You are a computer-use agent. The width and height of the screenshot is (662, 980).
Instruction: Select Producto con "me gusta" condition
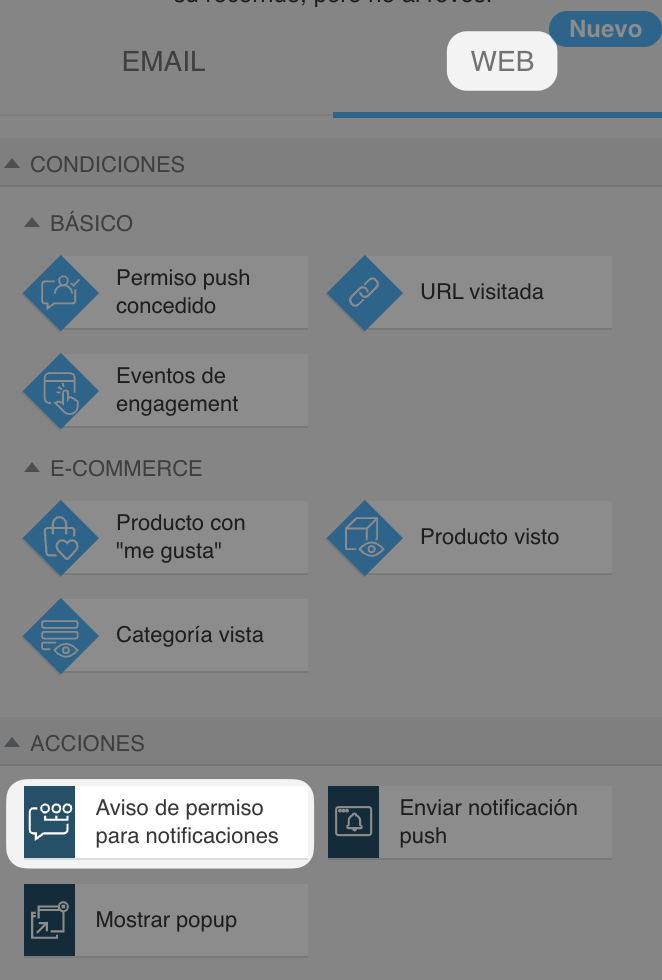pyautogui.click(x=165, y=537)
